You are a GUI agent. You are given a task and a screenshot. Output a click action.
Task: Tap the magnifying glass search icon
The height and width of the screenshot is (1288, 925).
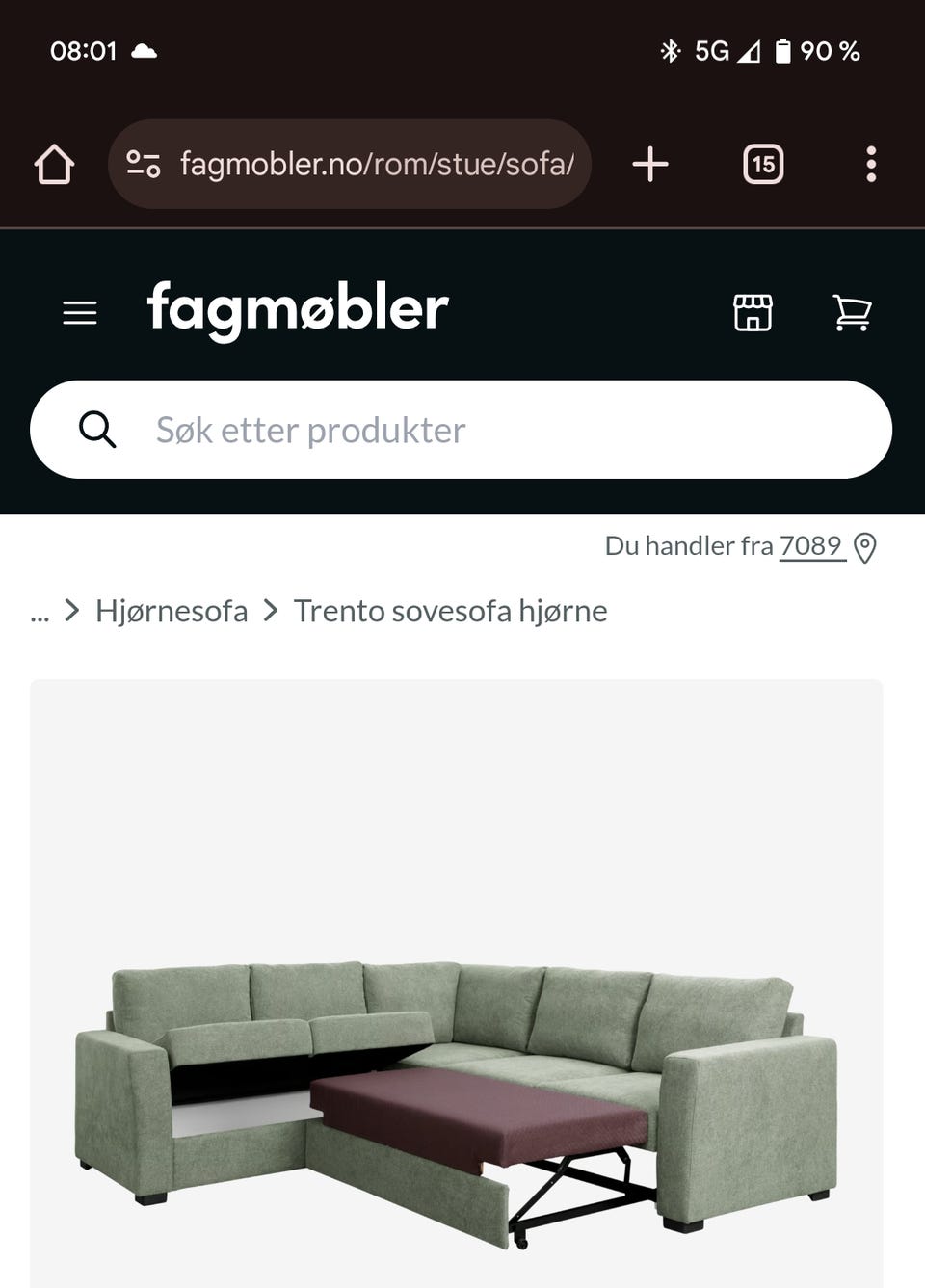pos(97,430)
